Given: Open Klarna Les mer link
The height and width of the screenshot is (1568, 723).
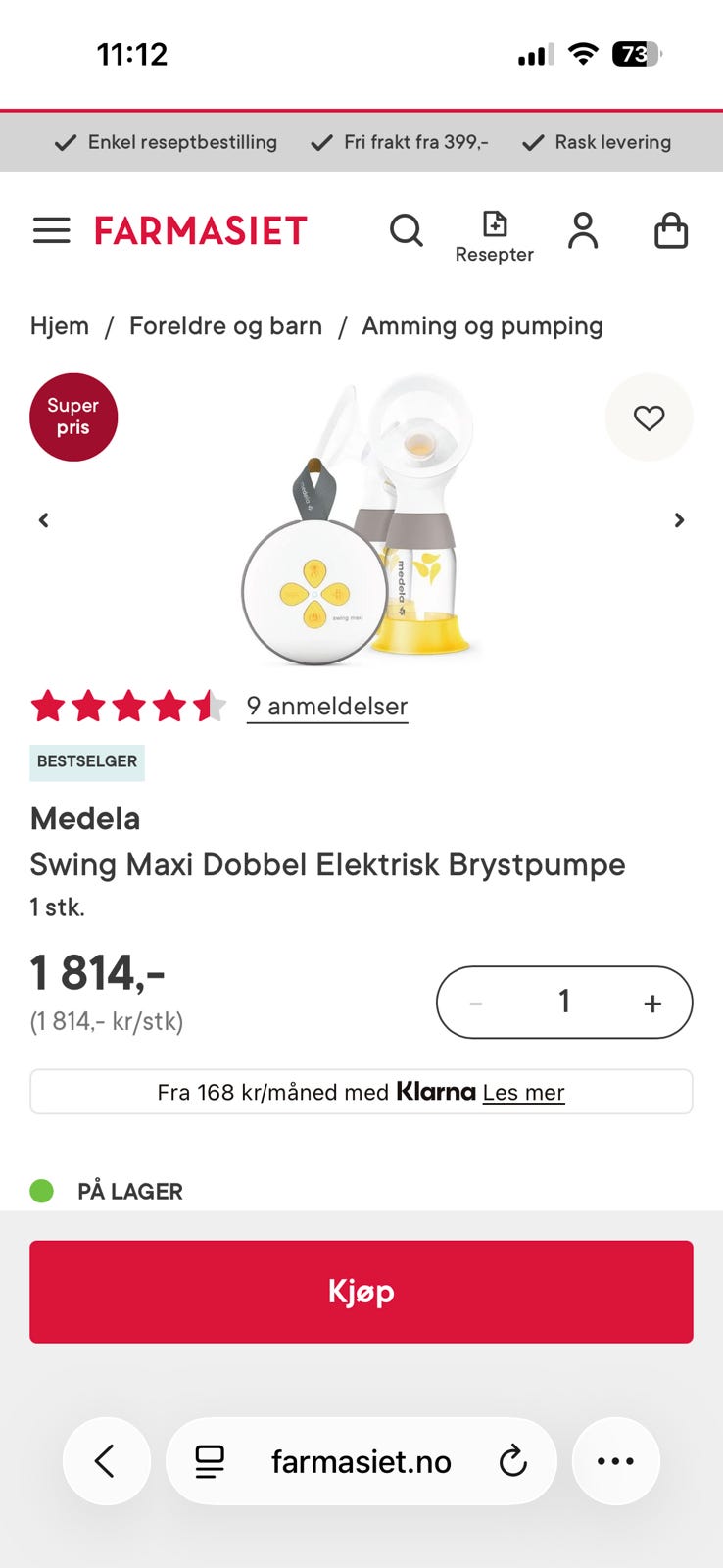Looking at the screenshot, I should pyautogui.click(x=523, y=1093).
